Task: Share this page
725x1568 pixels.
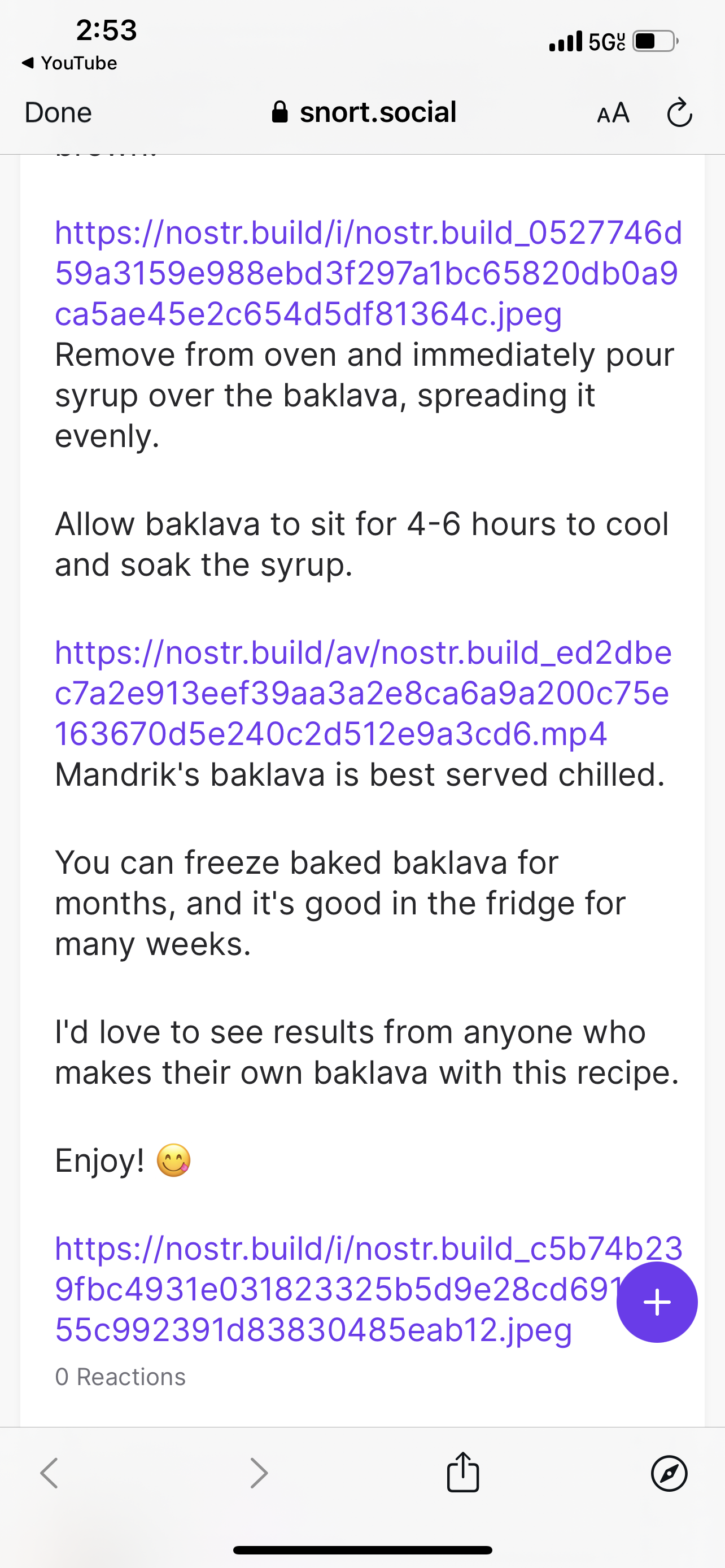Action: (x=462, y=1473)
